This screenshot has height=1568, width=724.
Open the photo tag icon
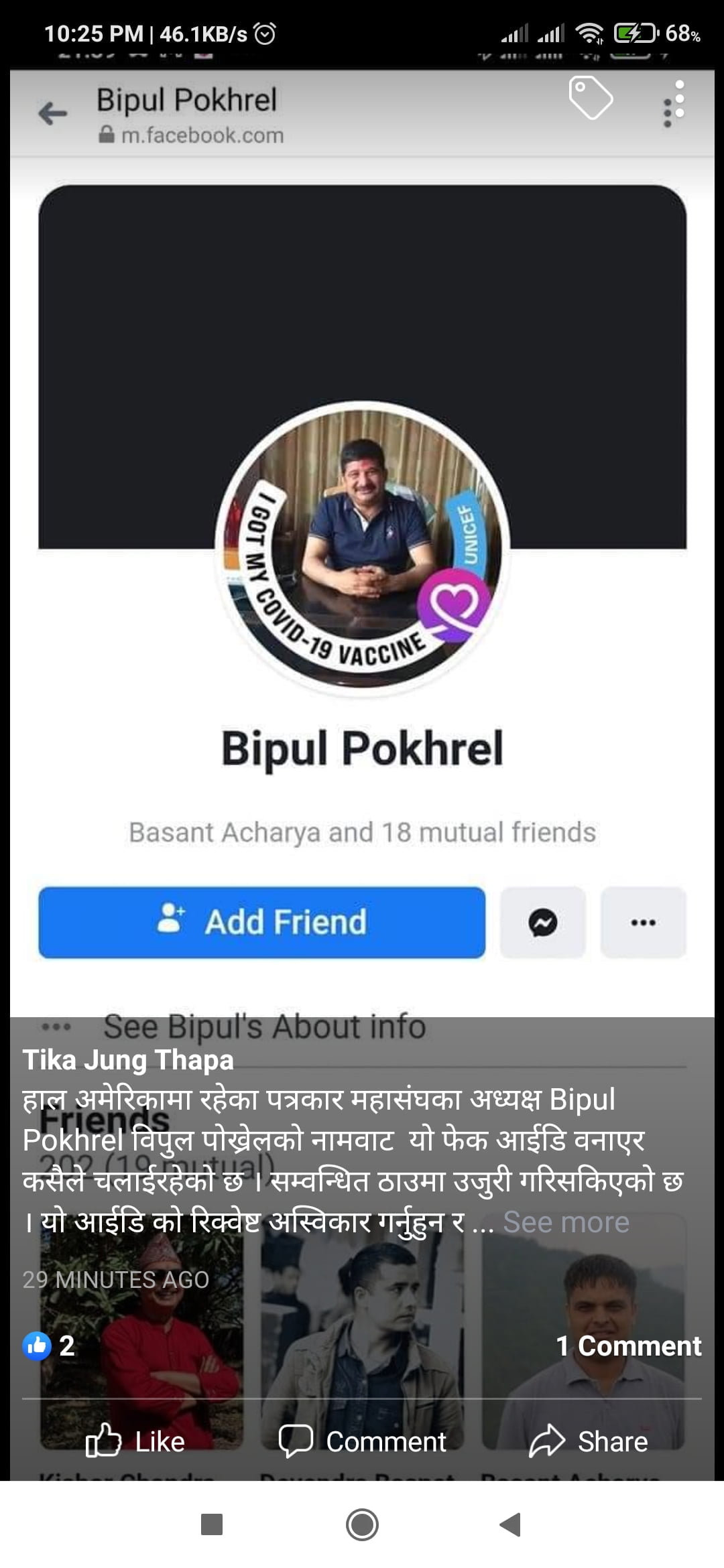coord(590,98)
